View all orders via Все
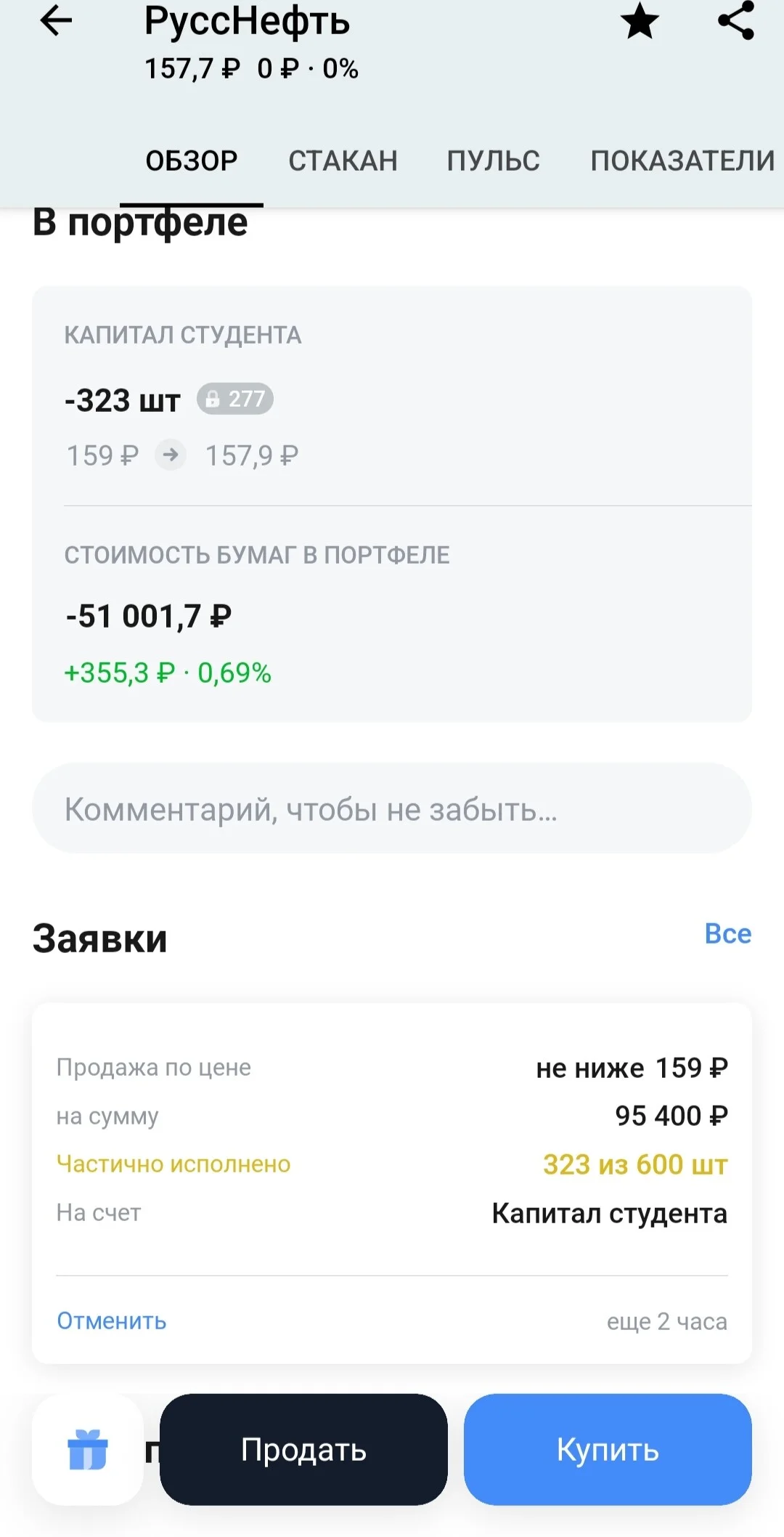The image size is (784, 1537). click(727, 933)
